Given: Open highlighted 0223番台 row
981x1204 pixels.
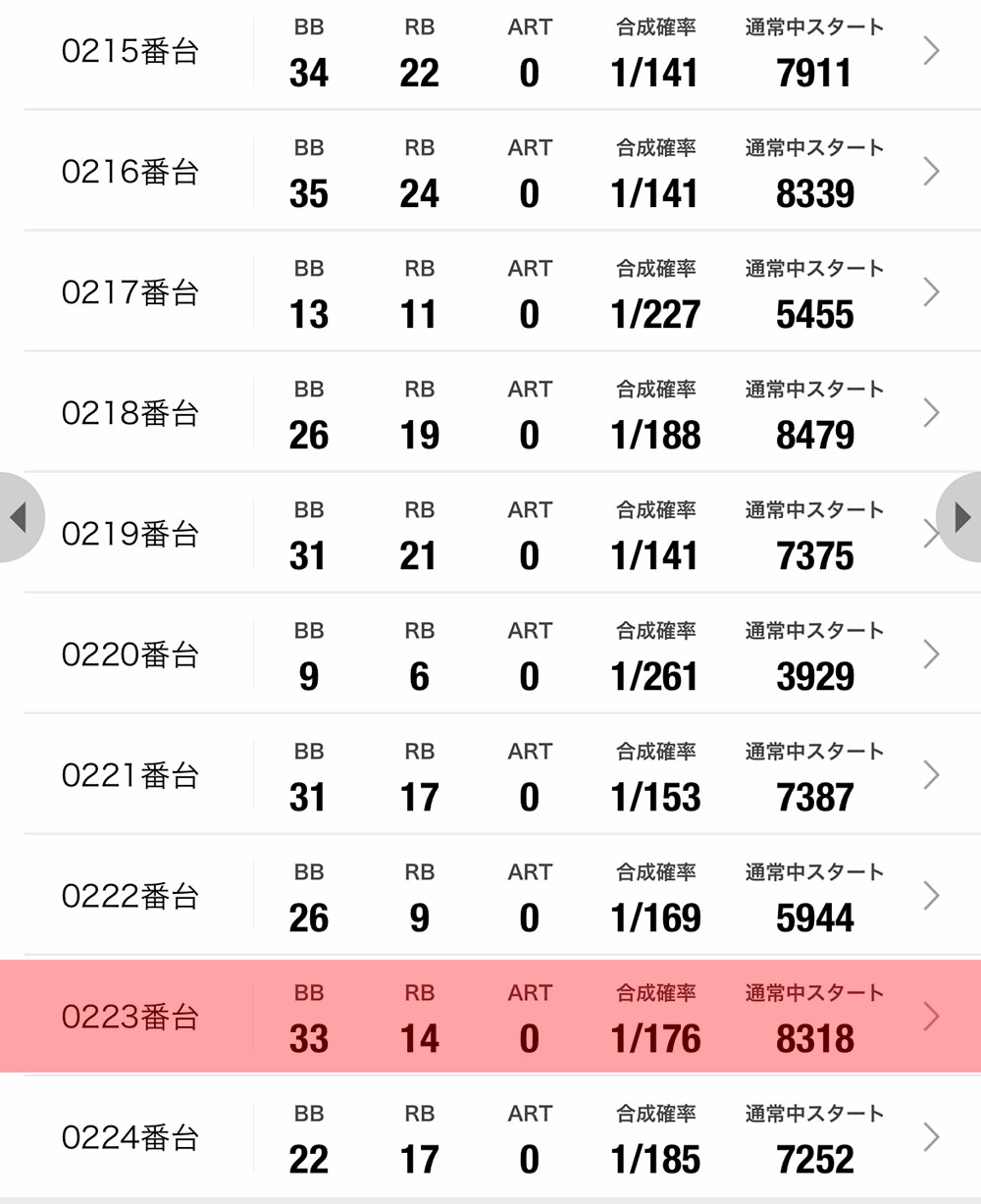Looking at the screenshot, I should pos(490,1017).
